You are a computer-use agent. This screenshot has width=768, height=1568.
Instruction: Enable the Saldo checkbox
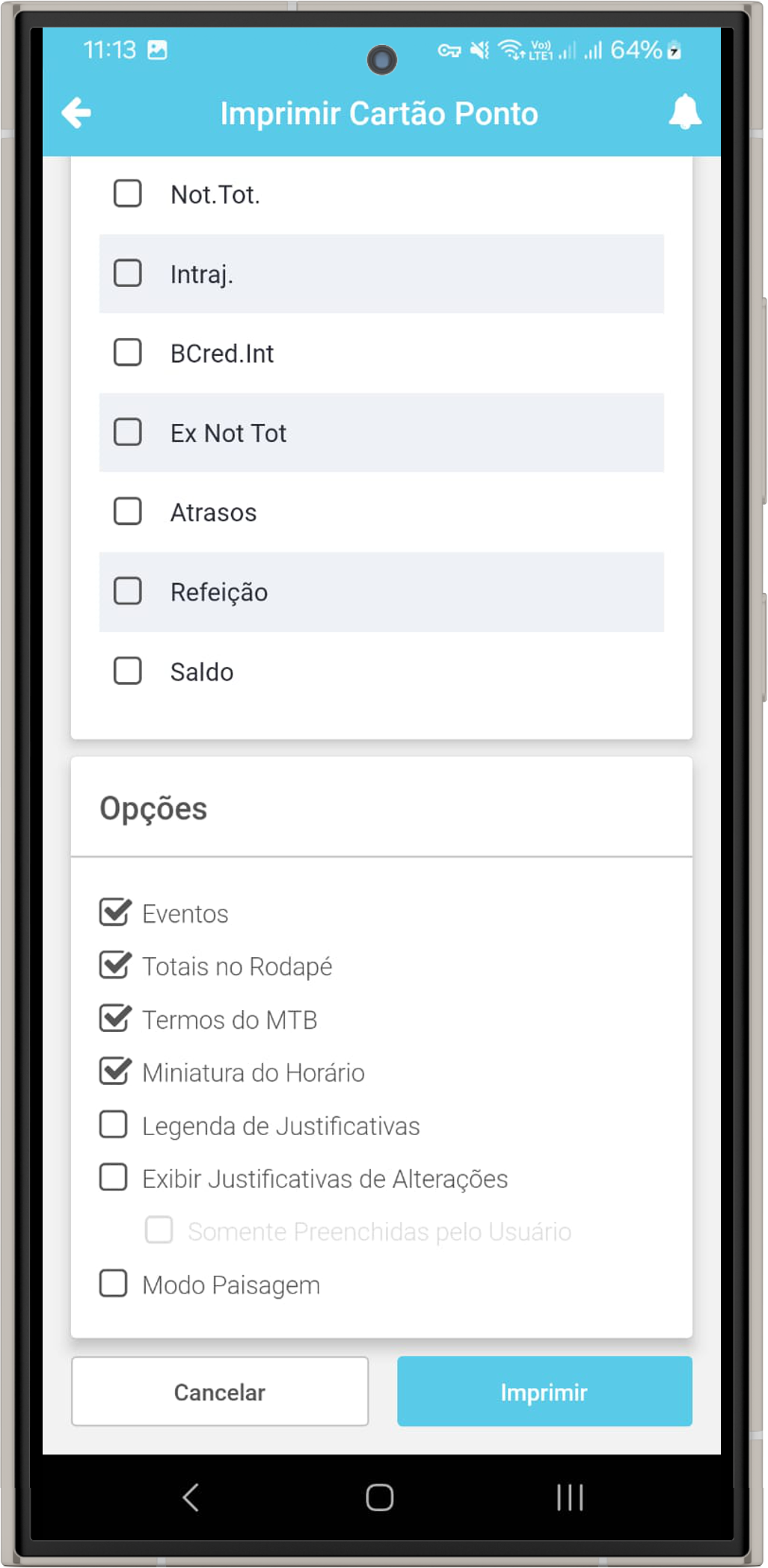[x=128, y=671]
